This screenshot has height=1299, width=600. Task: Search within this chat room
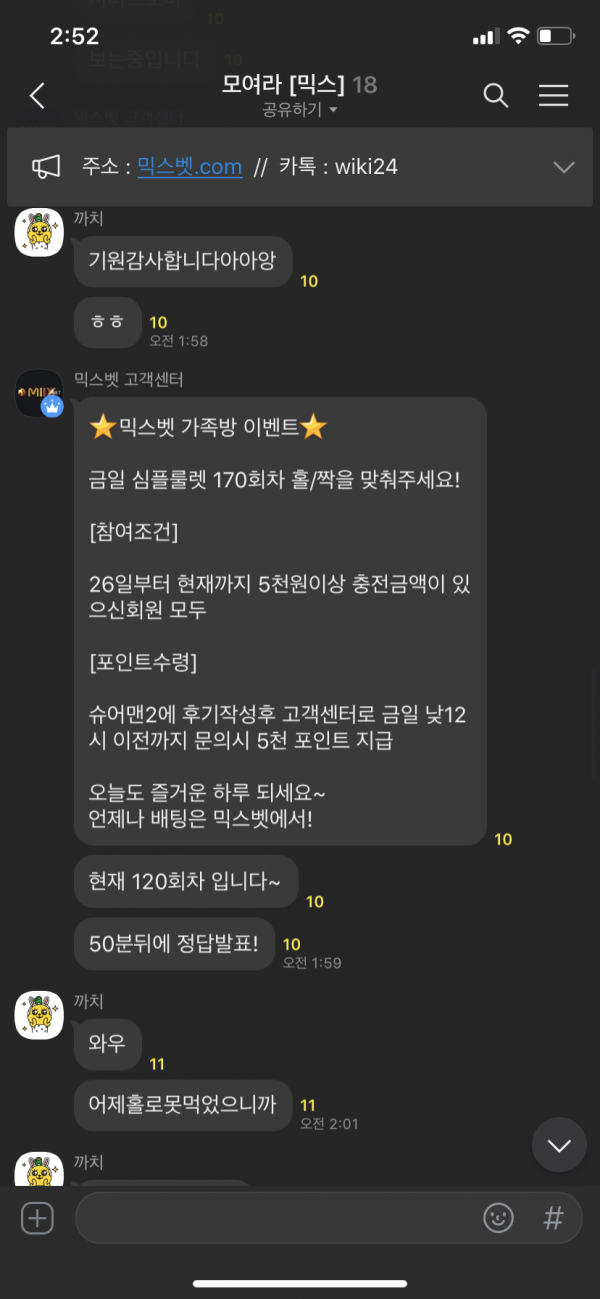tap(496, 96)
